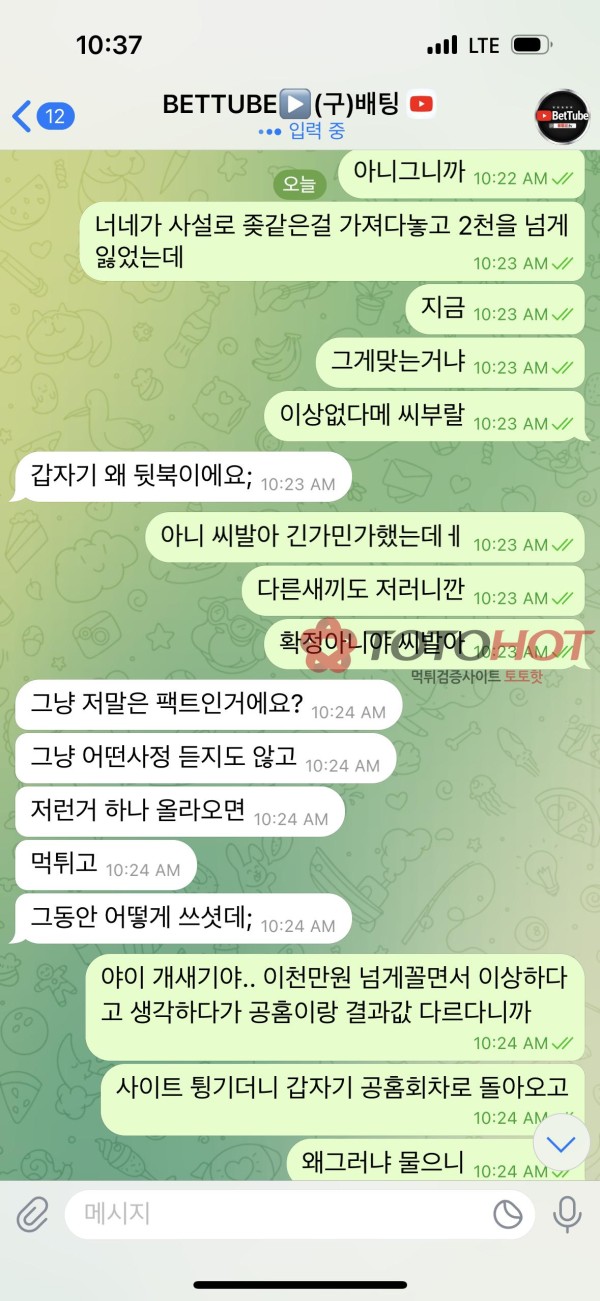Open the BETTUBE chat info header

pyautogui.click(x=298, y=115)
